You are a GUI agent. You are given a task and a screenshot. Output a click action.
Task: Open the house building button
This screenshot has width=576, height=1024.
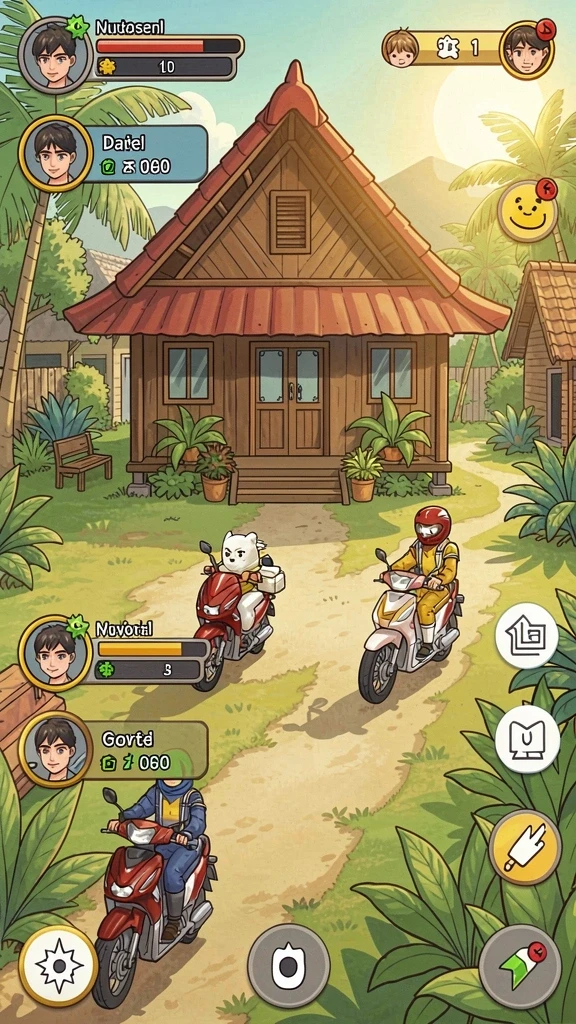coord(526,635)
